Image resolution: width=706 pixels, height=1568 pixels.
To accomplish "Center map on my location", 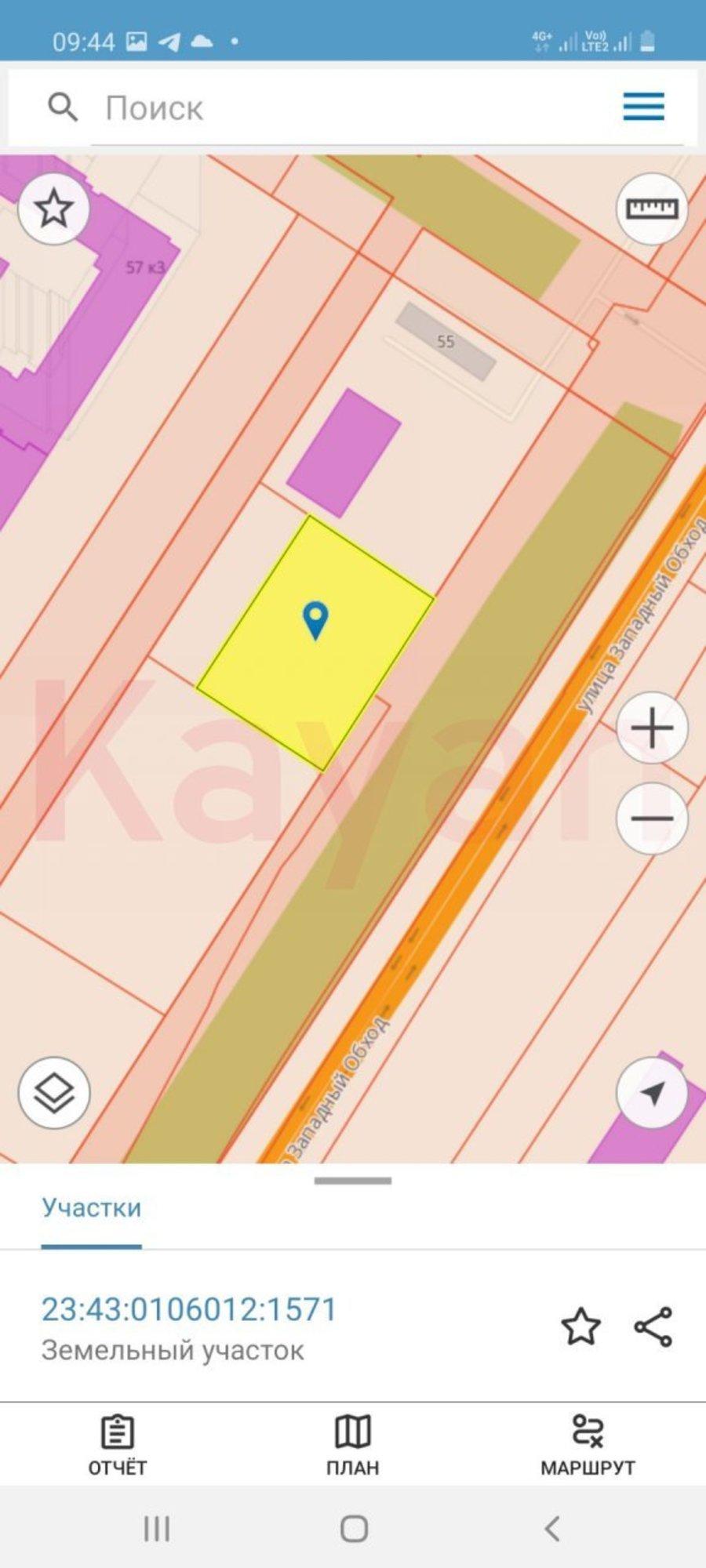I will (x=652, y=1093).
